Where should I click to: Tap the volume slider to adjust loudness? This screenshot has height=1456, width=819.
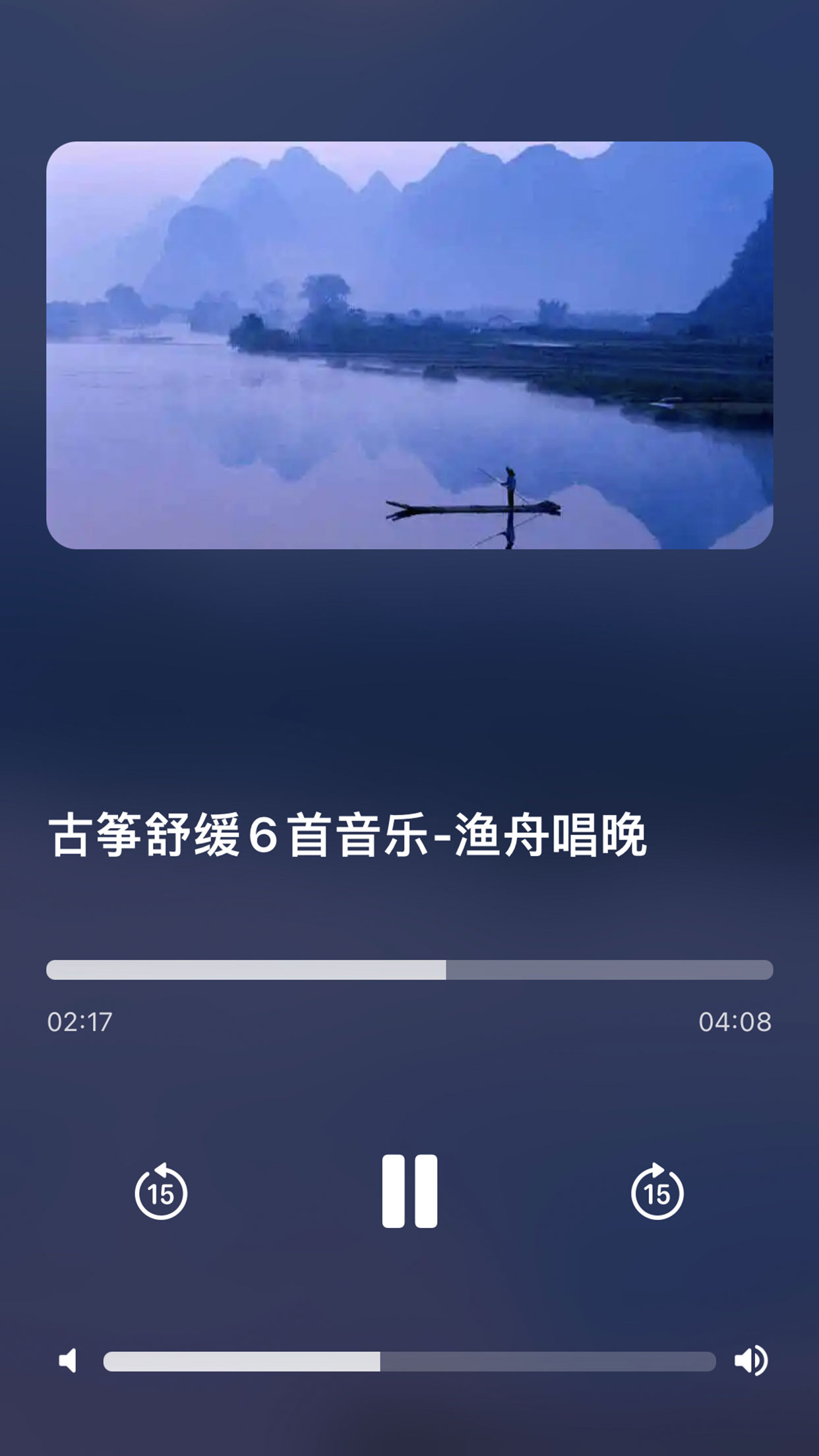[x=409, y=1361]
